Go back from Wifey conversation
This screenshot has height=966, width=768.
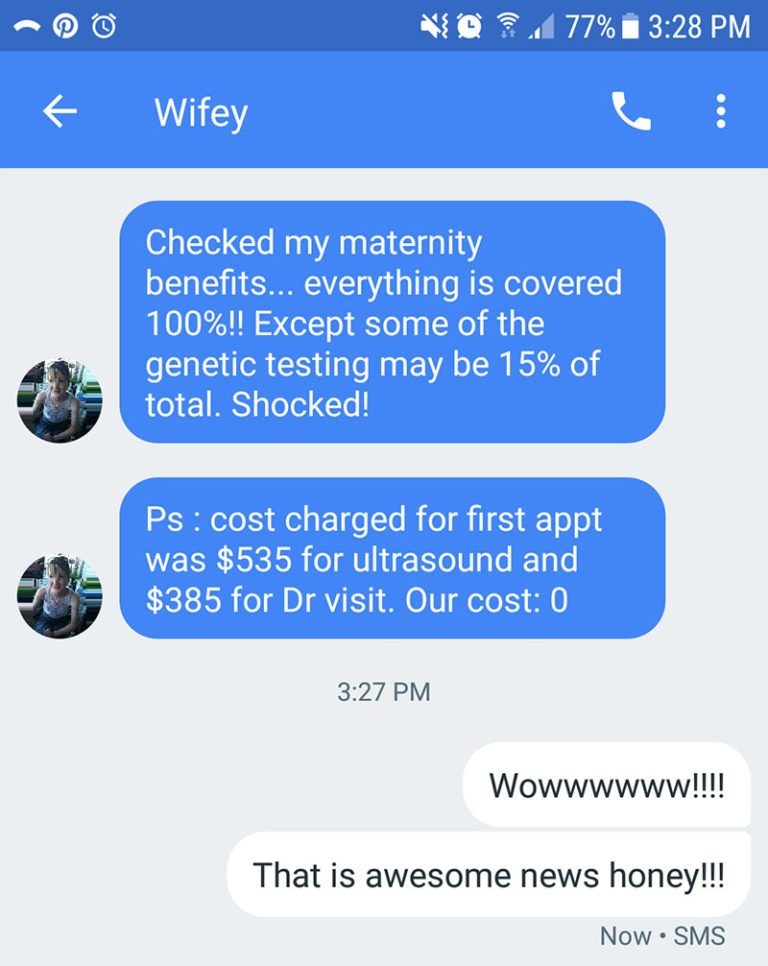[60, 112]
